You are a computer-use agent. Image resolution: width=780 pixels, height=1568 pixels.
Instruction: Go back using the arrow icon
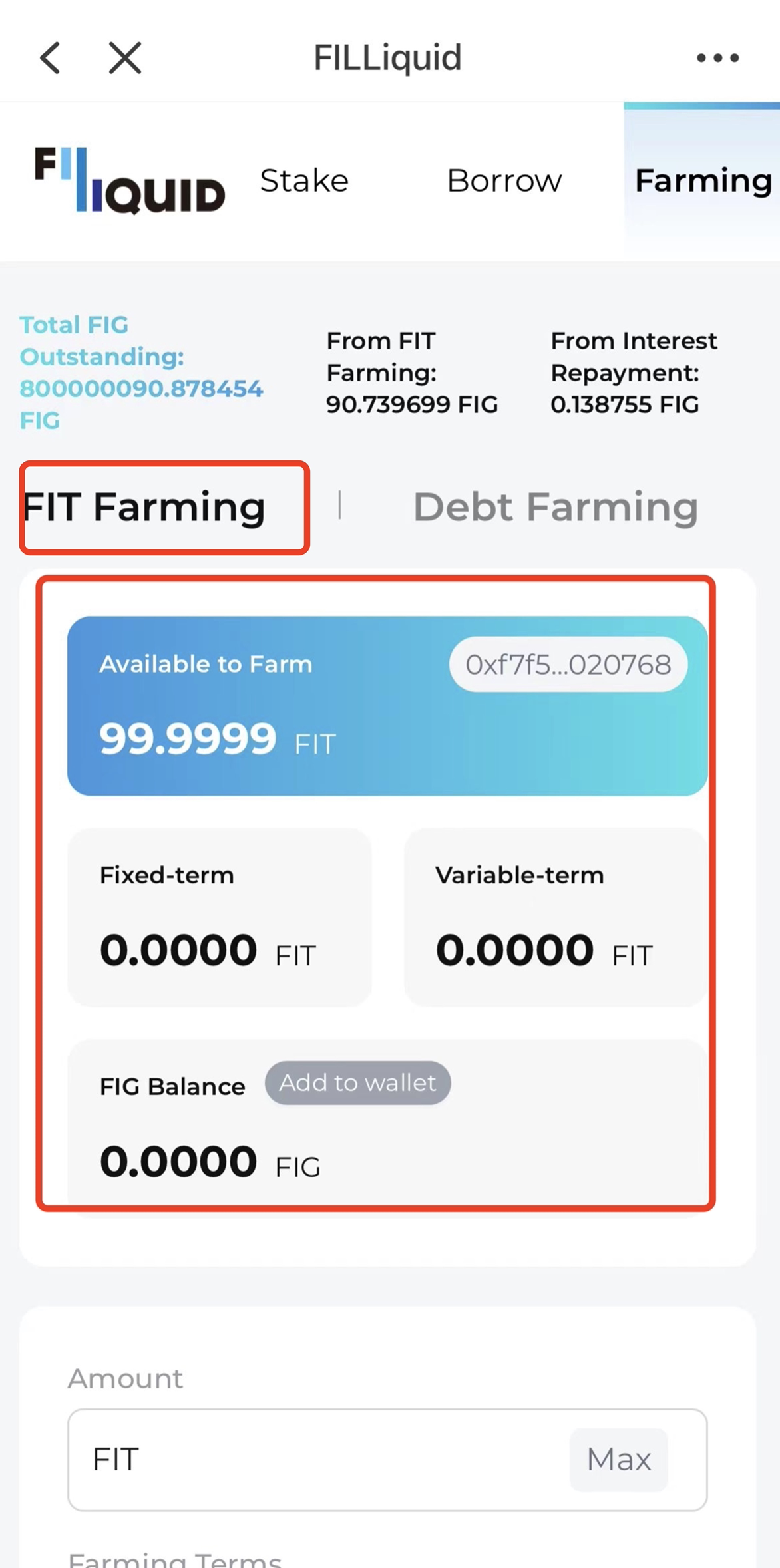[x=50, y=57]
